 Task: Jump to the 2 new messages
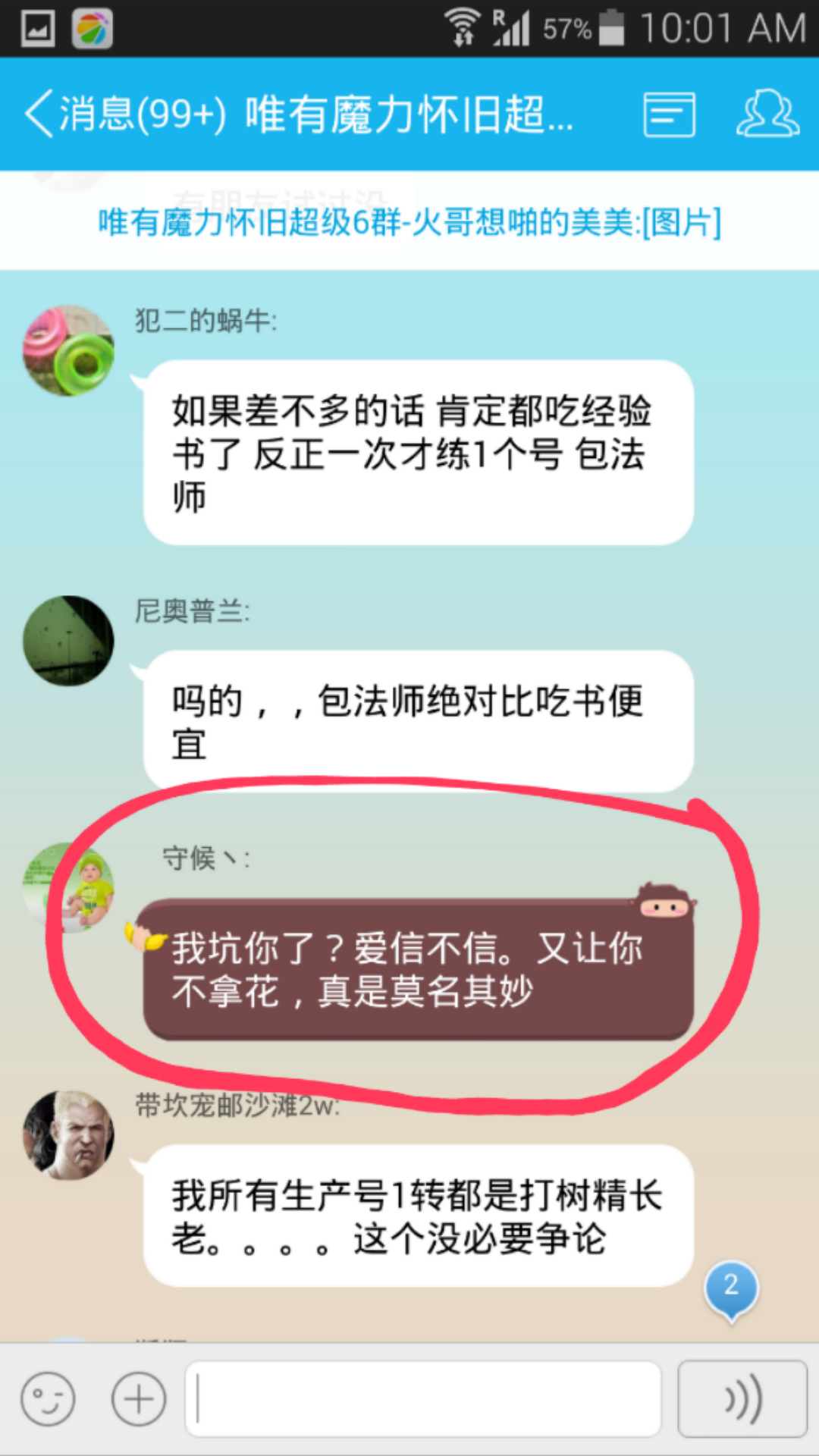731,1287
